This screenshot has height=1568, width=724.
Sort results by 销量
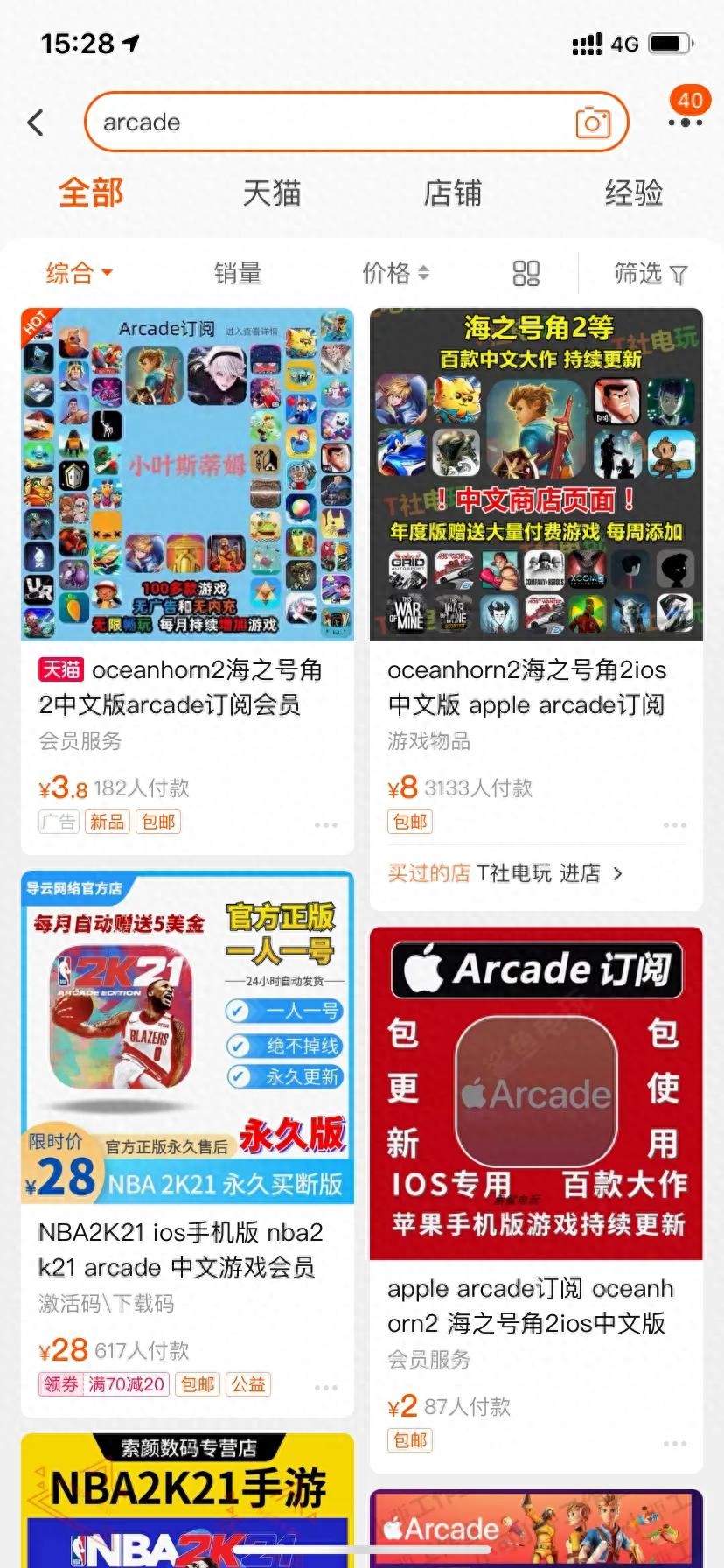238,273
